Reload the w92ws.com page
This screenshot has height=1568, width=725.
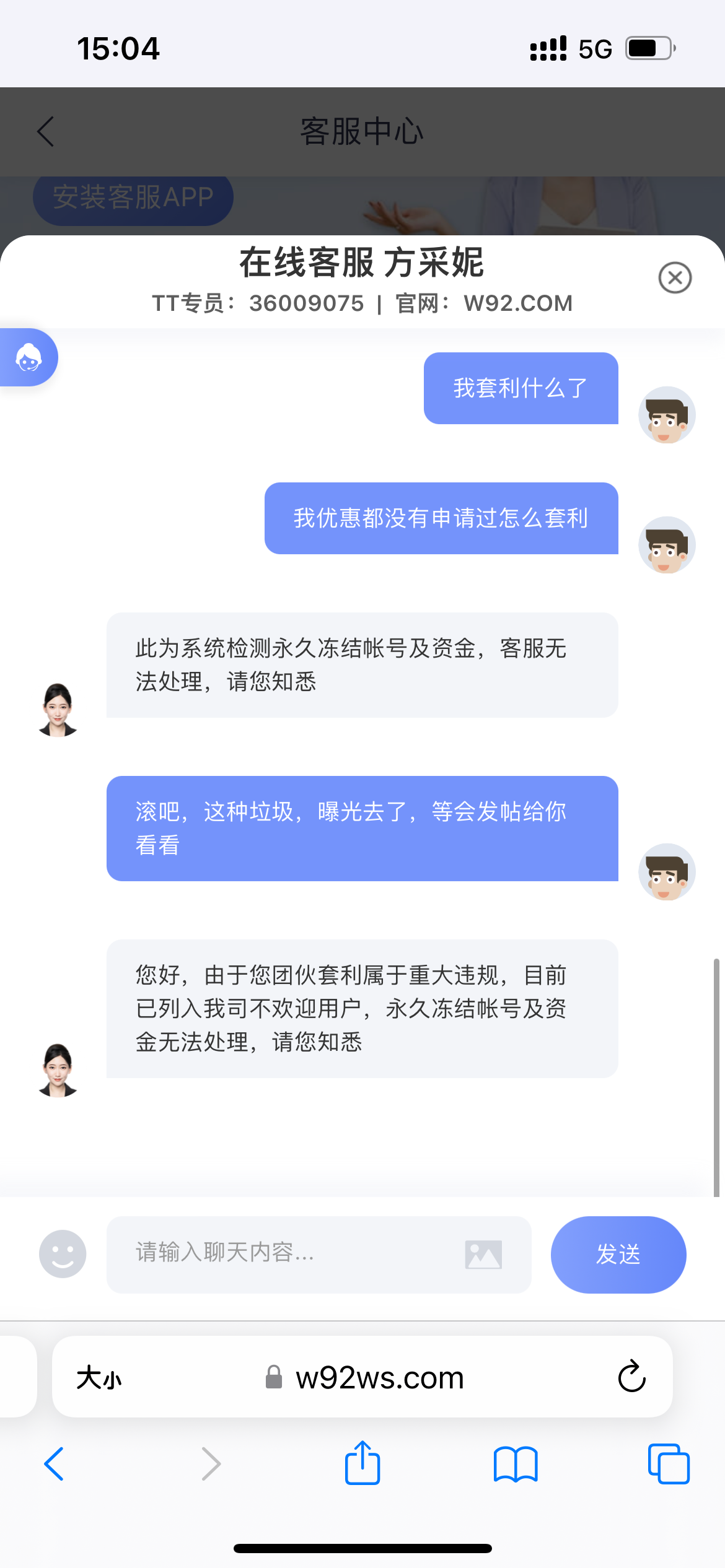[x=630, y=1377]
